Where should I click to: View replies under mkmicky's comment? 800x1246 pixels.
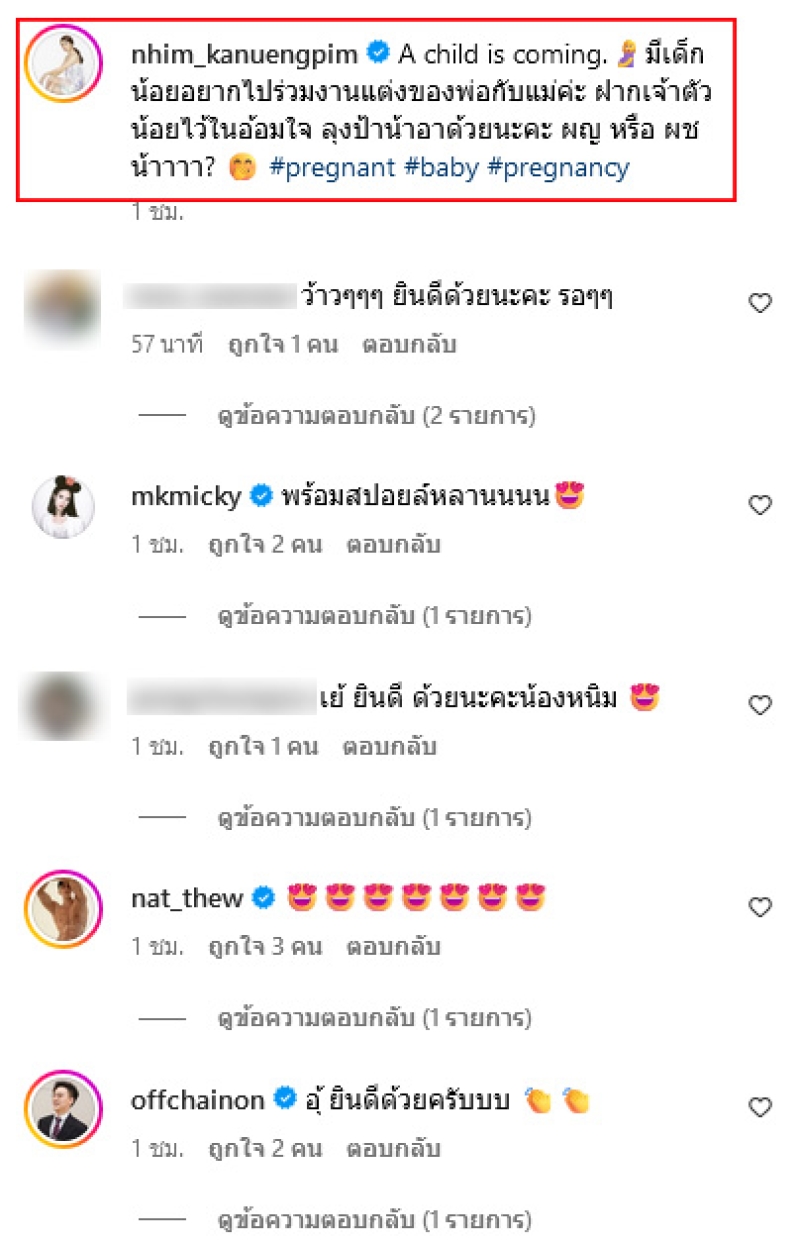[376, 615]
